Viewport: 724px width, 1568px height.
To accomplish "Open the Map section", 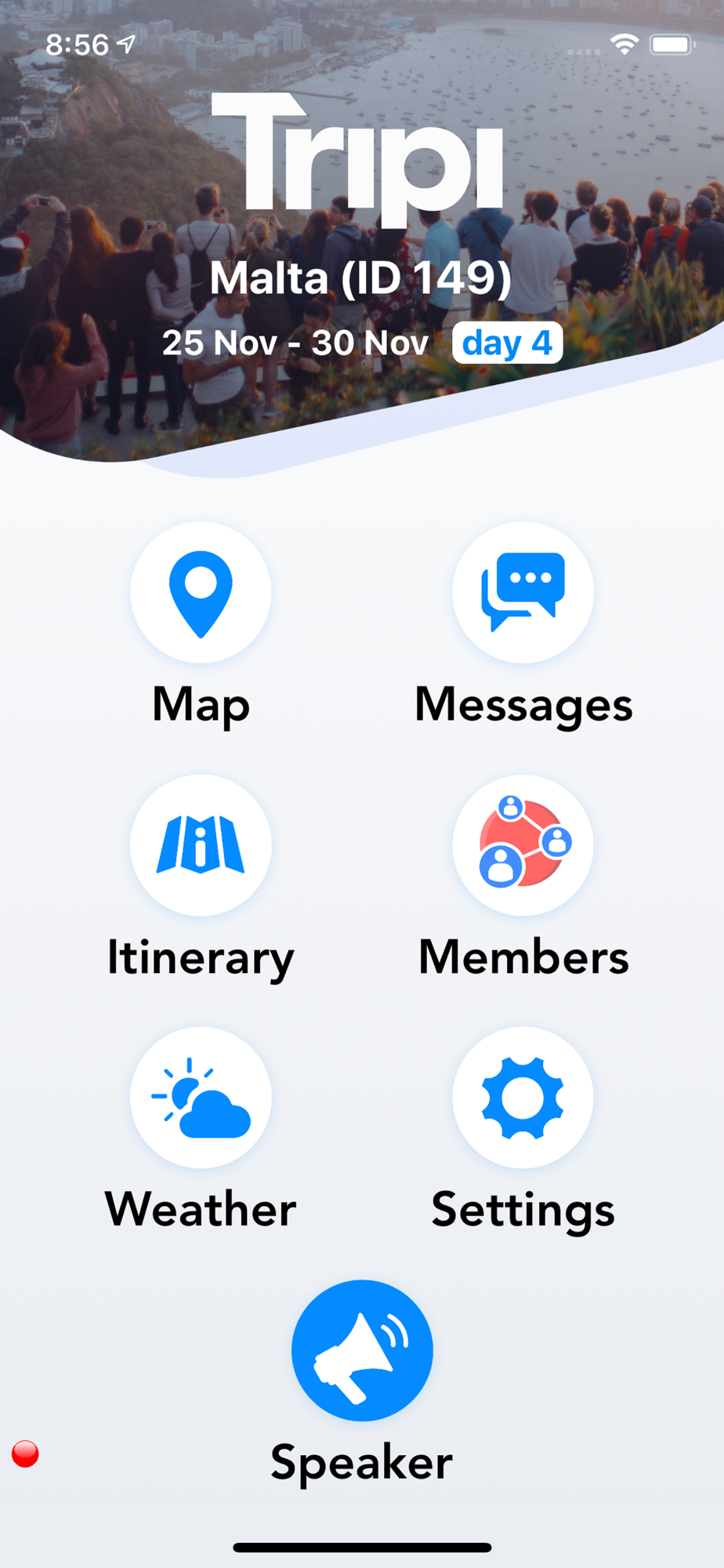I will pyautogui.click(x=201, y=593).
